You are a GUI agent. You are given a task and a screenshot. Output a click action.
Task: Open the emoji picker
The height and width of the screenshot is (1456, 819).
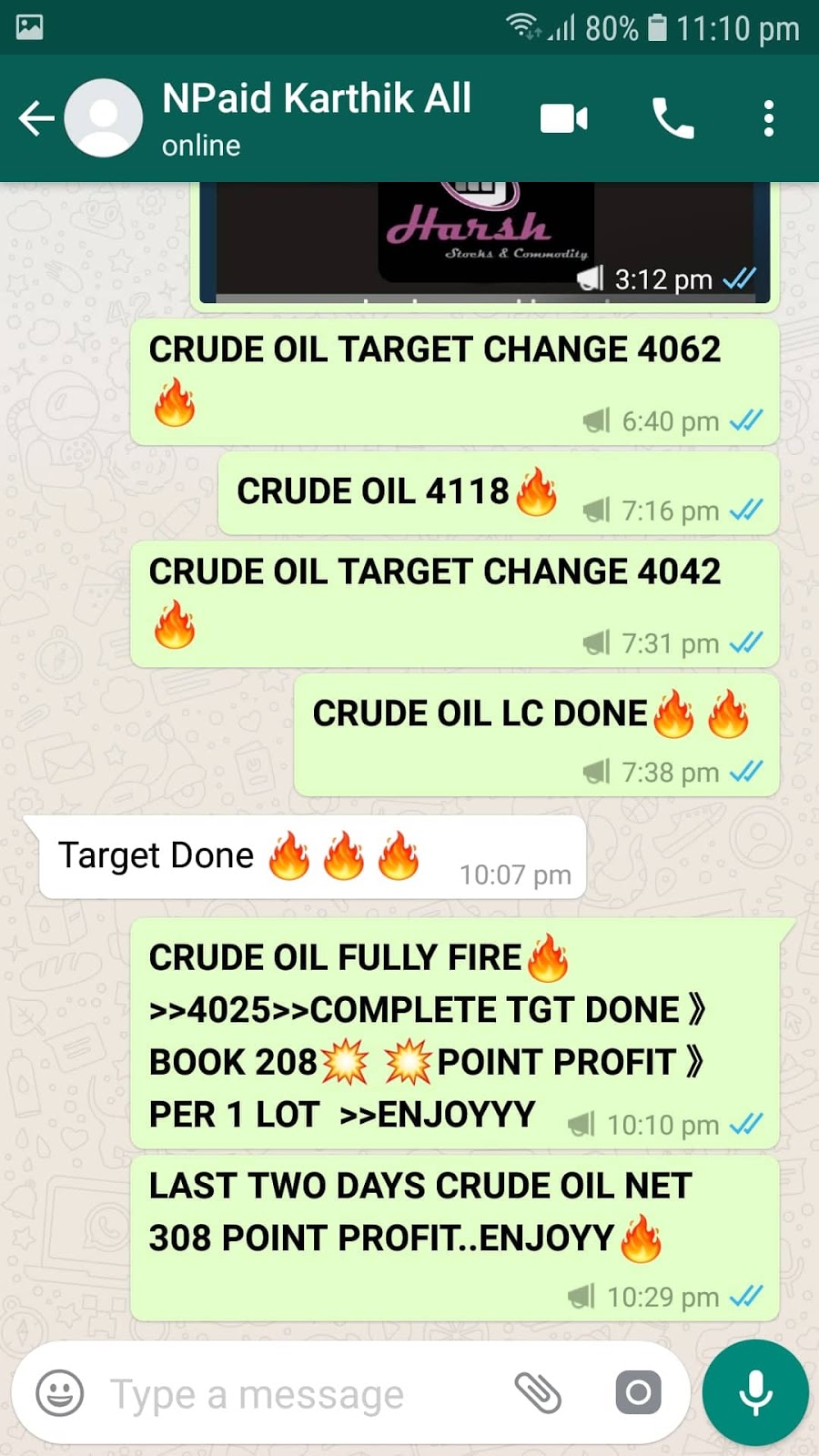pyautogui.click(x=60, y=1392)
